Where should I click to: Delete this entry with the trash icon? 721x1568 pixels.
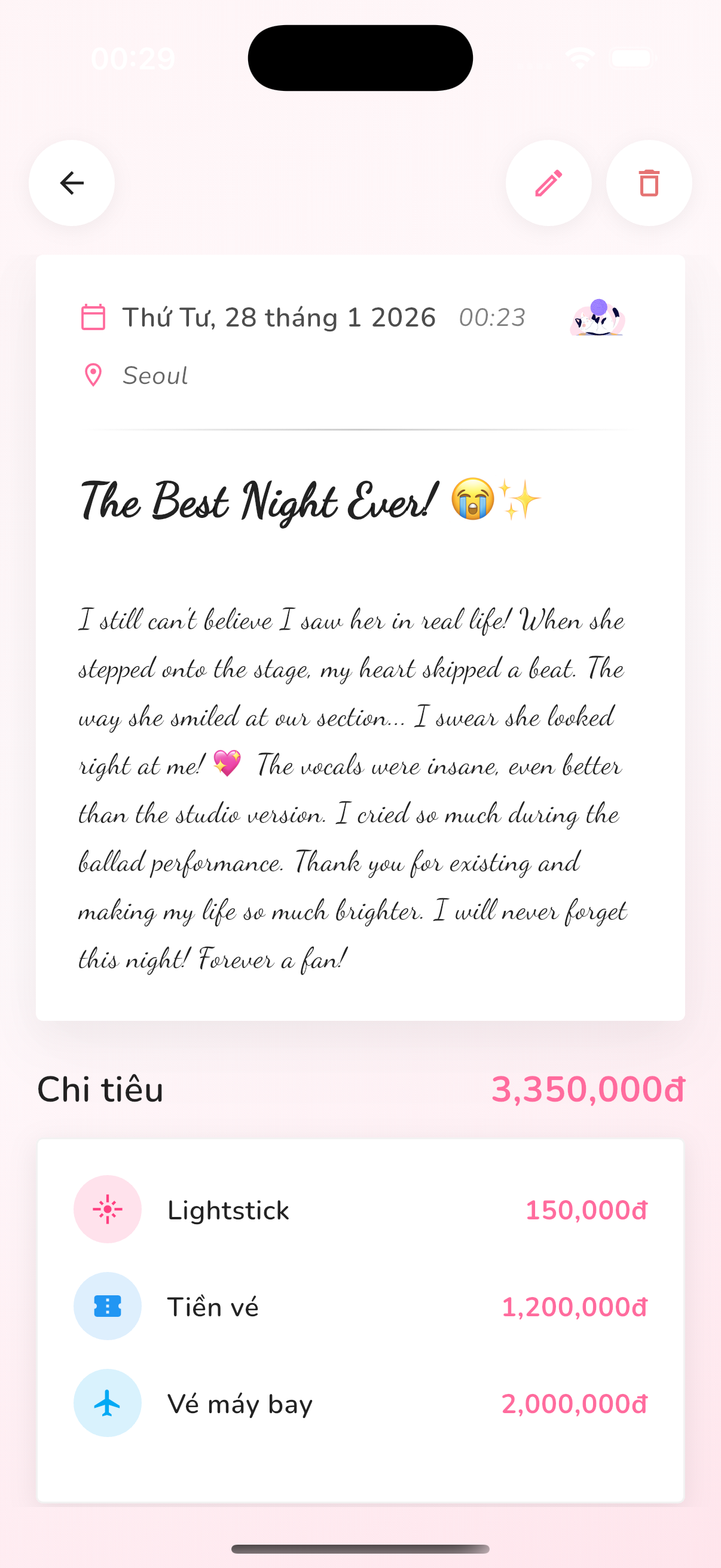click(x=649, y=183)
